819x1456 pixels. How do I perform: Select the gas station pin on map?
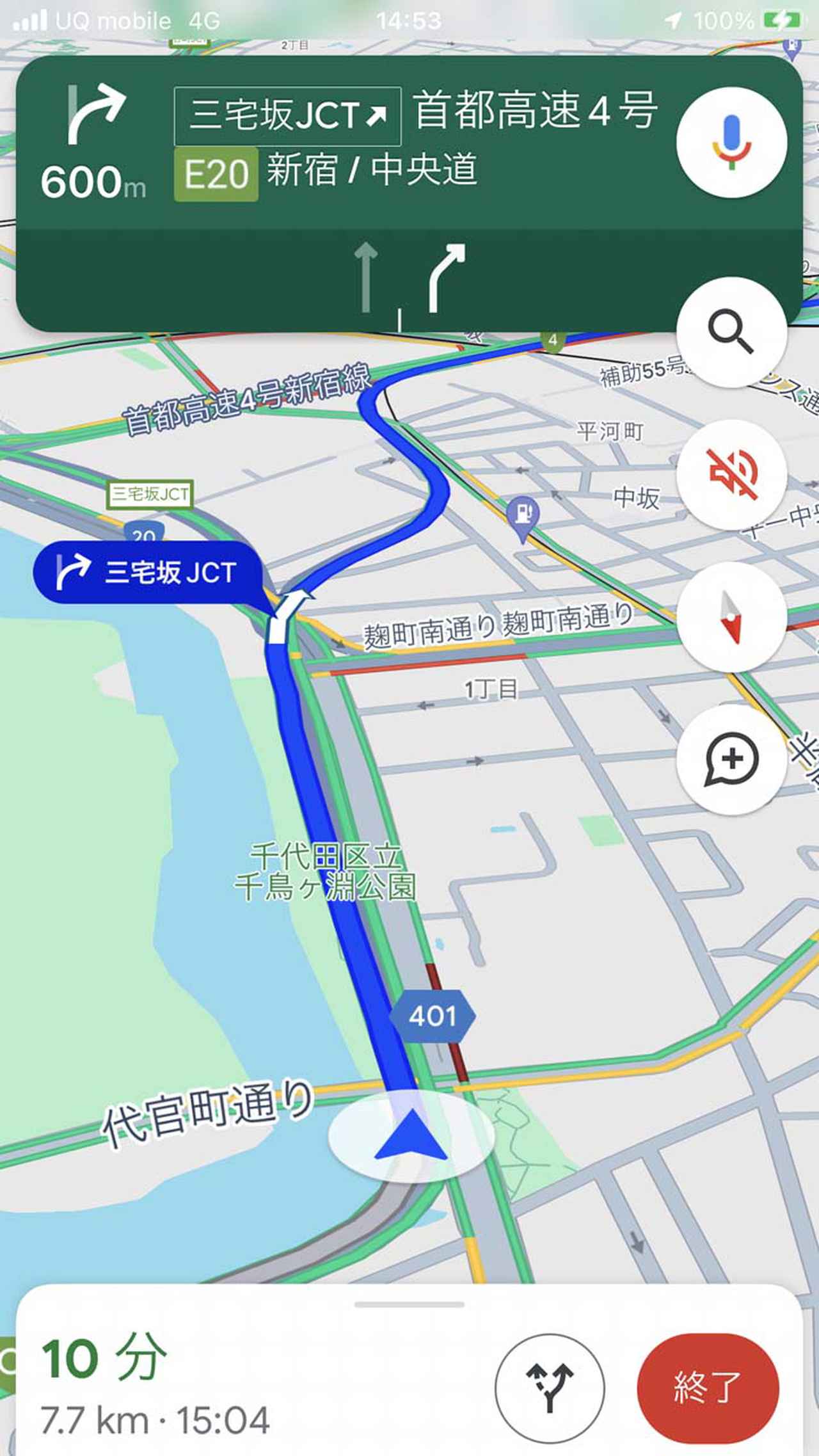pyautogui.click(x=523, y=513)
